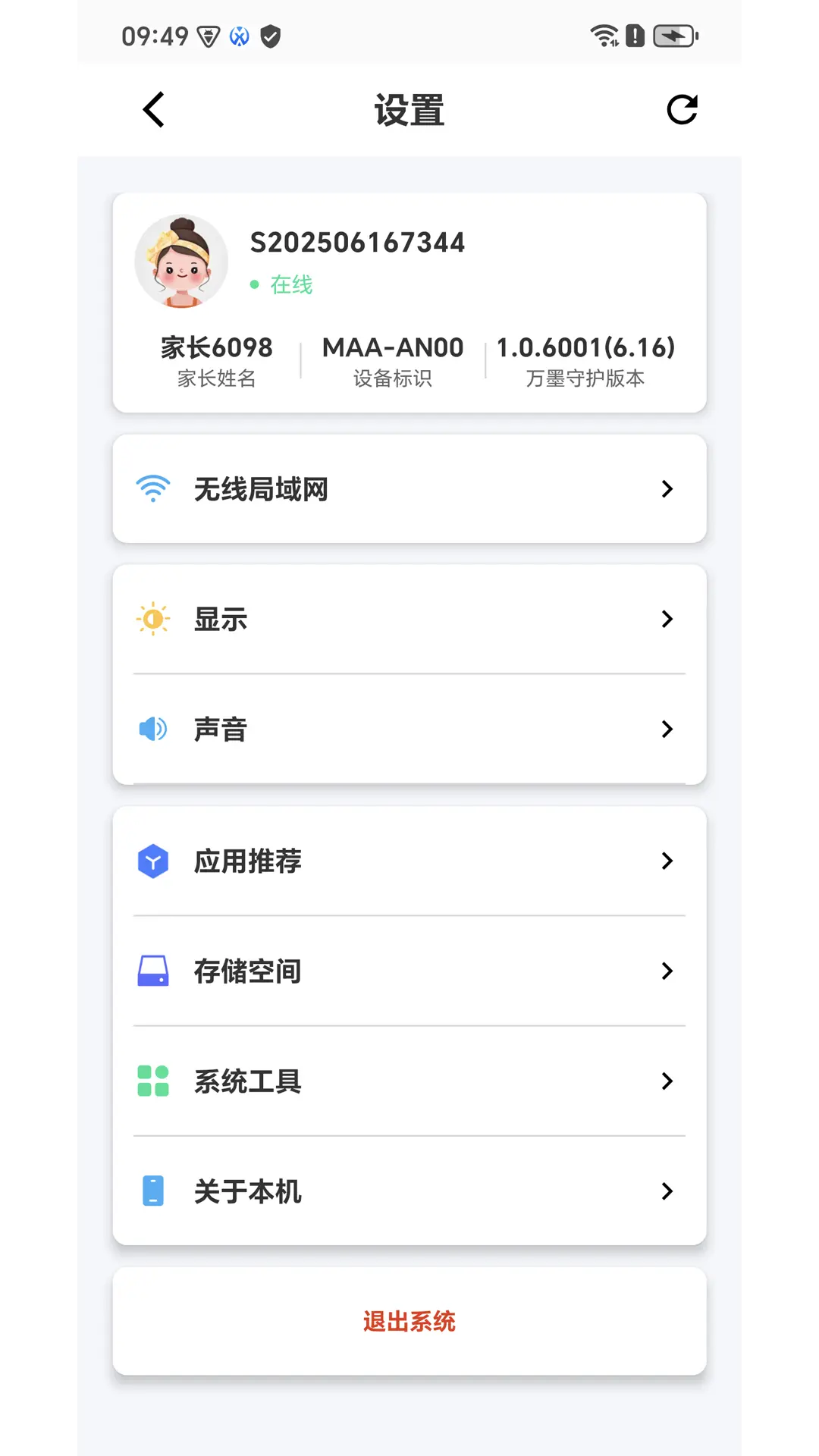Tap the back arrow to leave 设置
The width and height of the screenshot is (819, 1456).
pyautogui.click(x=153, y=108)
